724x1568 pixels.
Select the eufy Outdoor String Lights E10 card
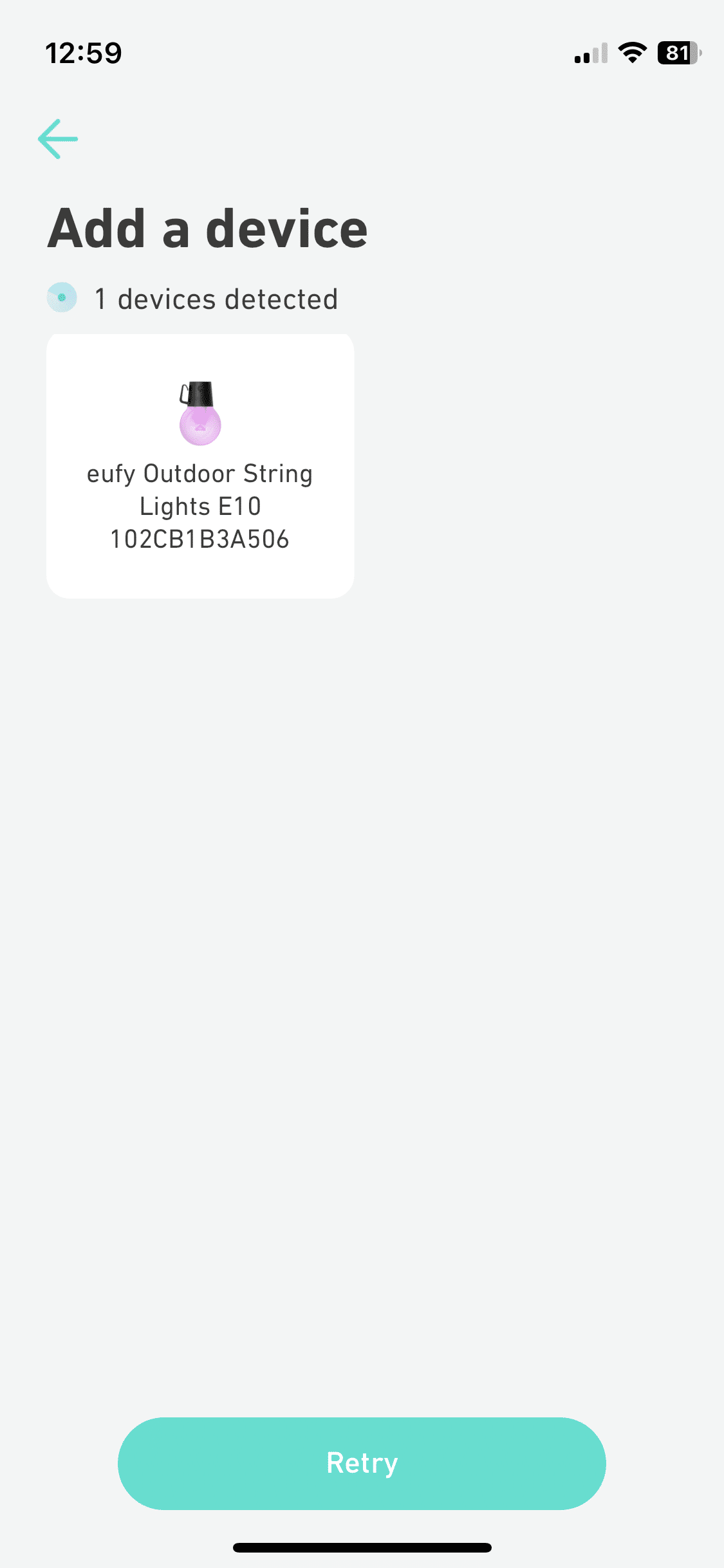pyautogui.click(x=200, y=466)
